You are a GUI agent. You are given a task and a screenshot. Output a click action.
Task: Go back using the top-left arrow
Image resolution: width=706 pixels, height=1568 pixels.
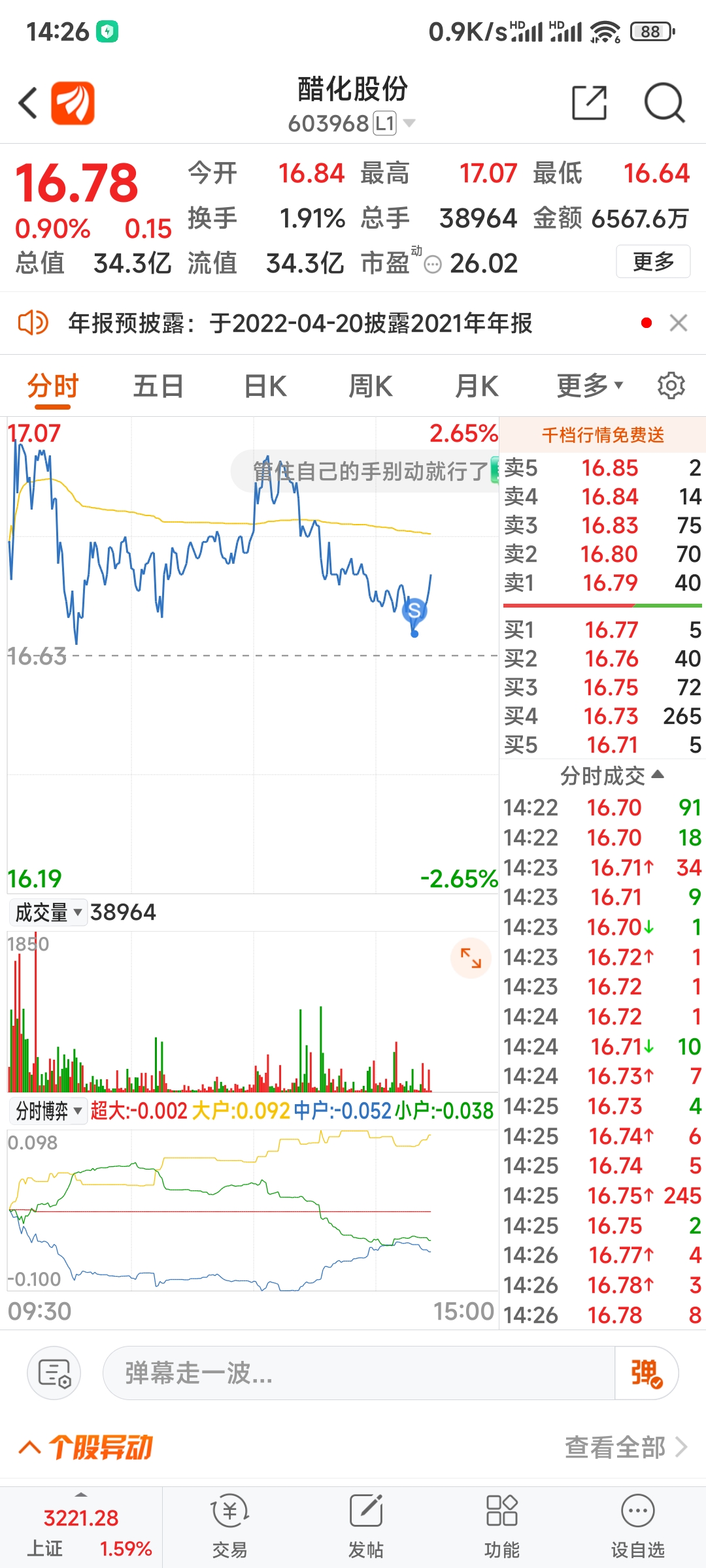(27, 103)
